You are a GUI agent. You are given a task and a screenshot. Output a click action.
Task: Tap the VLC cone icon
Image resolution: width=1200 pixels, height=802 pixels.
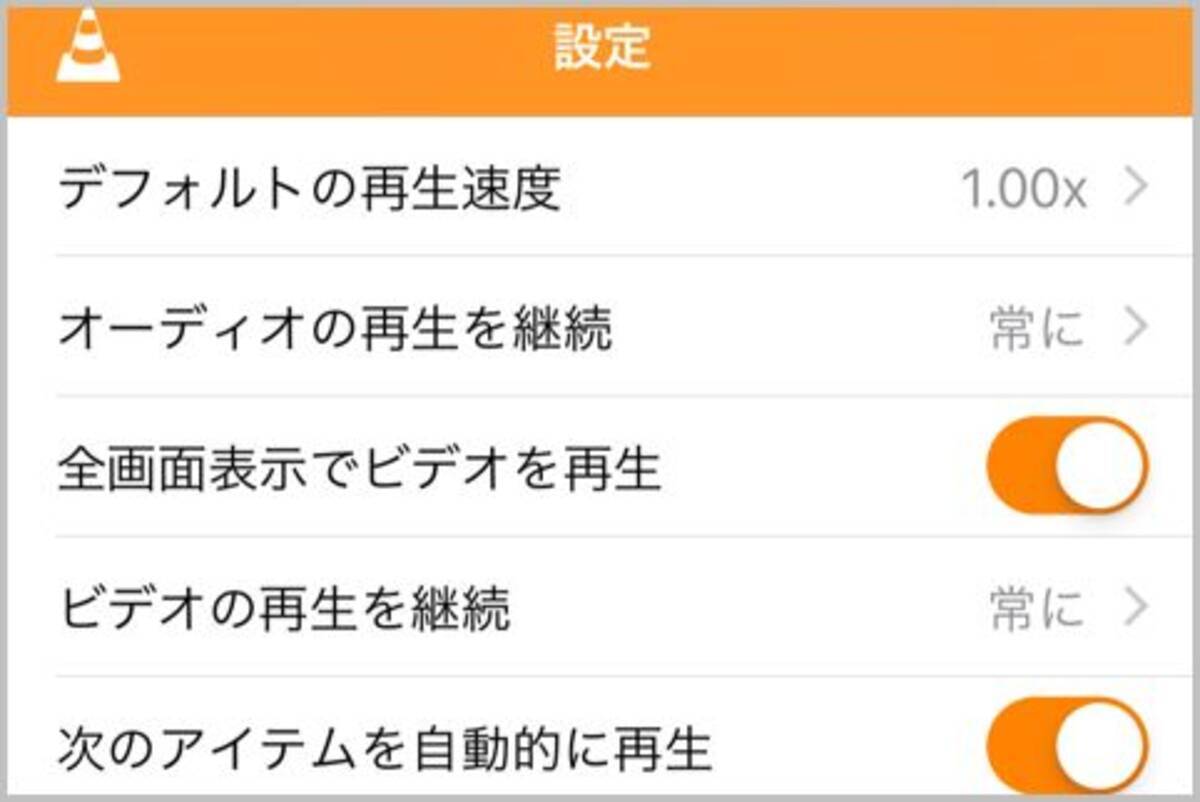(88, 52)
